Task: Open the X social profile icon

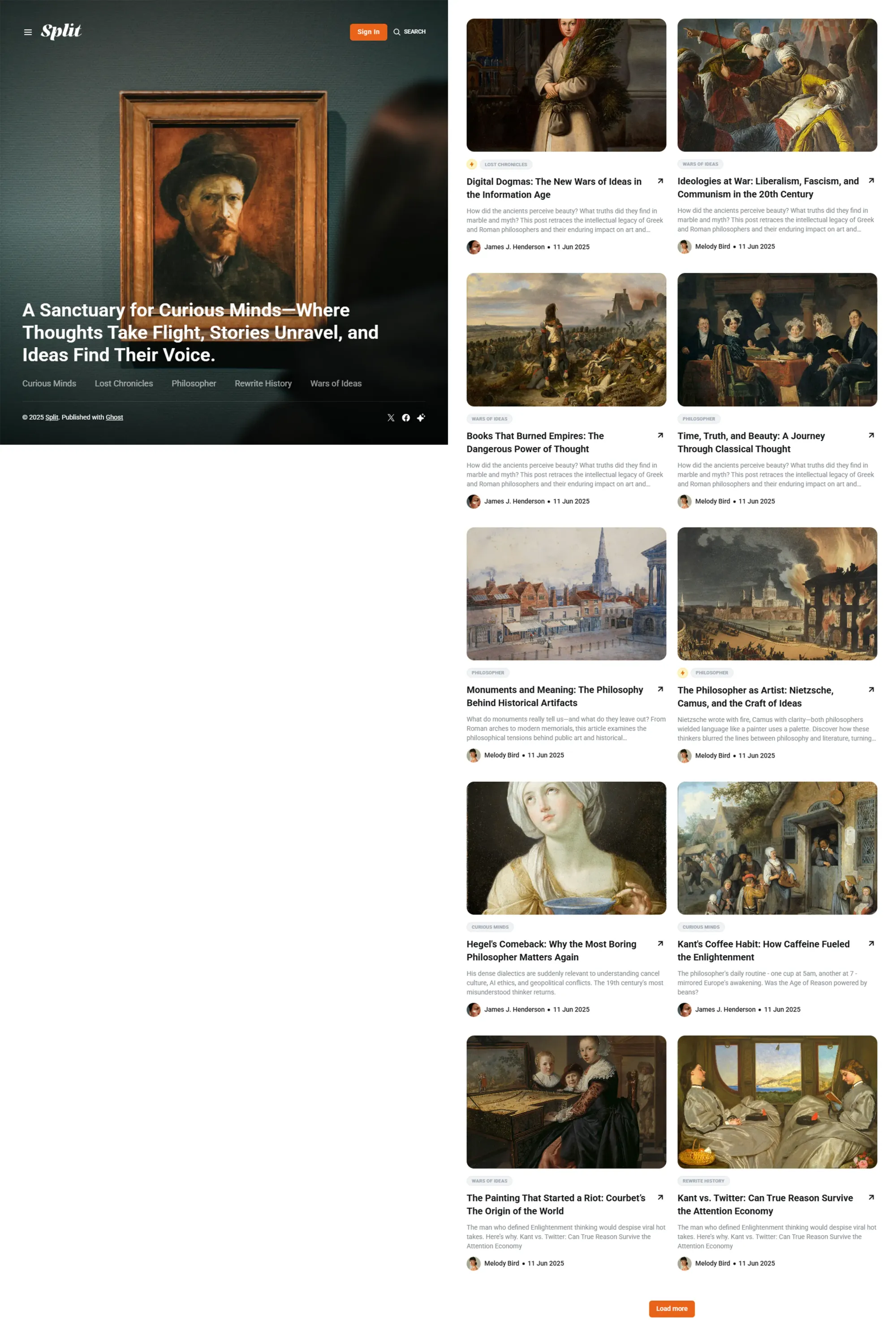Action: click(x=391, y=418)
